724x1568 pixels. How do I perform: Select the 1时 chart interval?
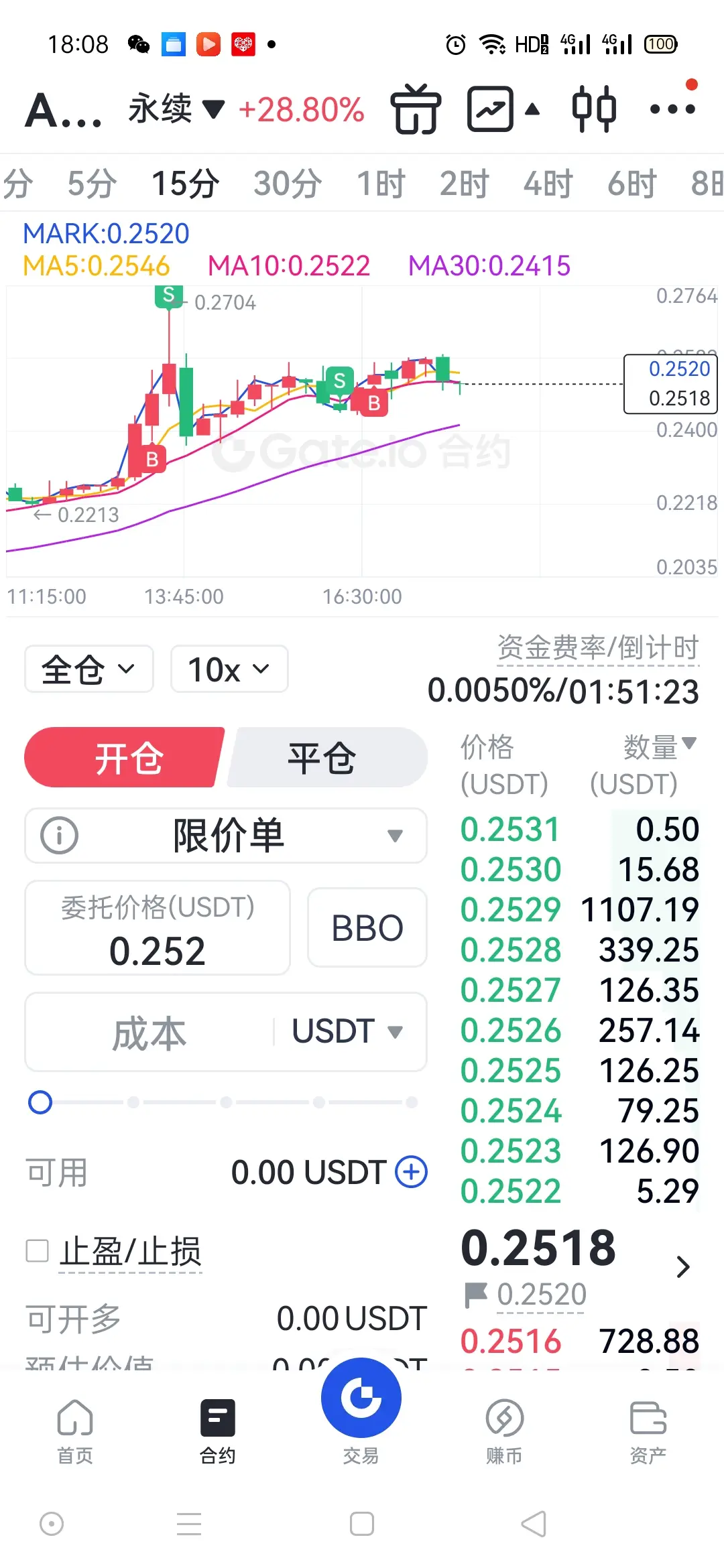coord(381,184)
